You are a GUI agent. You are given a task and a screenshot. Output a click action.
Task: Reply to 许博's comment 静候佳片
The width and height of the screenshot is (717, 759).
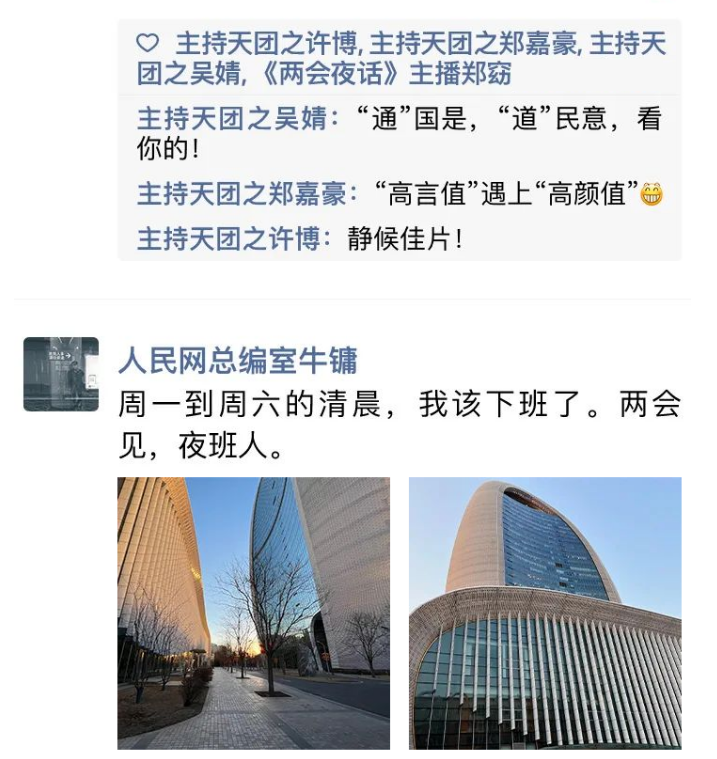(x=405, y=239)
